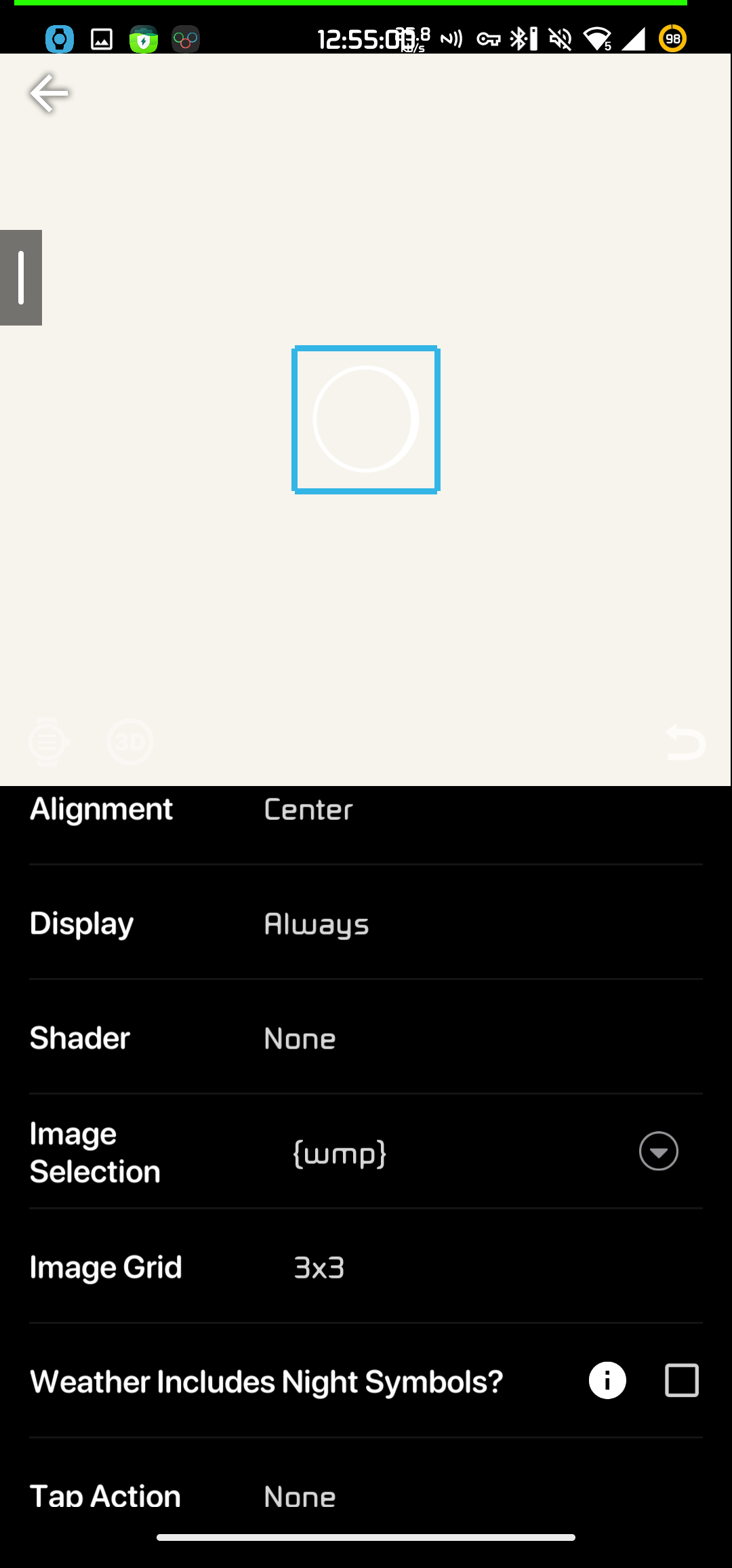The image size is (732, 1568).
Task: Change the Alignment setting
Action: tap(308, 809)
